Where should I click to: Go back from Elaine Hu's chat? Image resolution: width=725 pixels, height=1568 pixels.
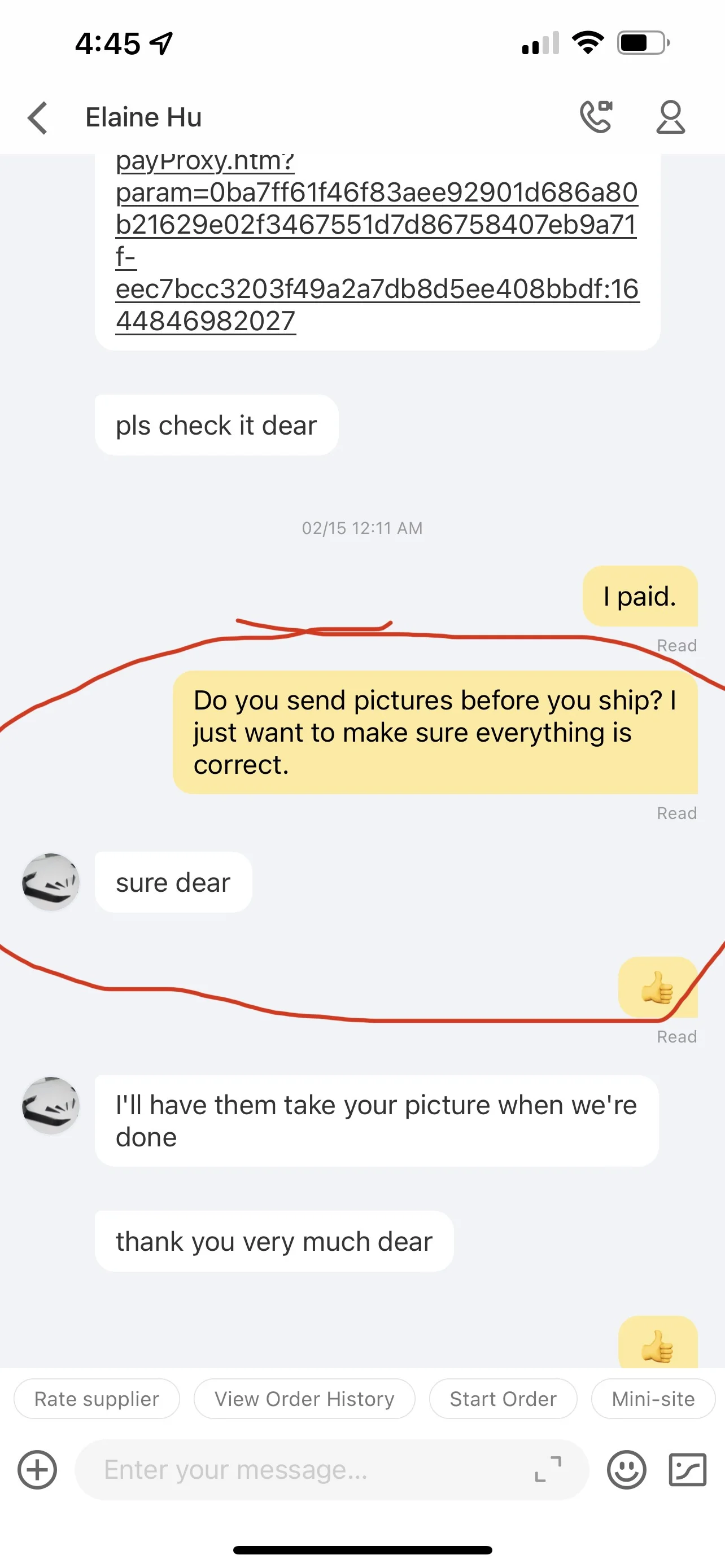tap(38, 117)
